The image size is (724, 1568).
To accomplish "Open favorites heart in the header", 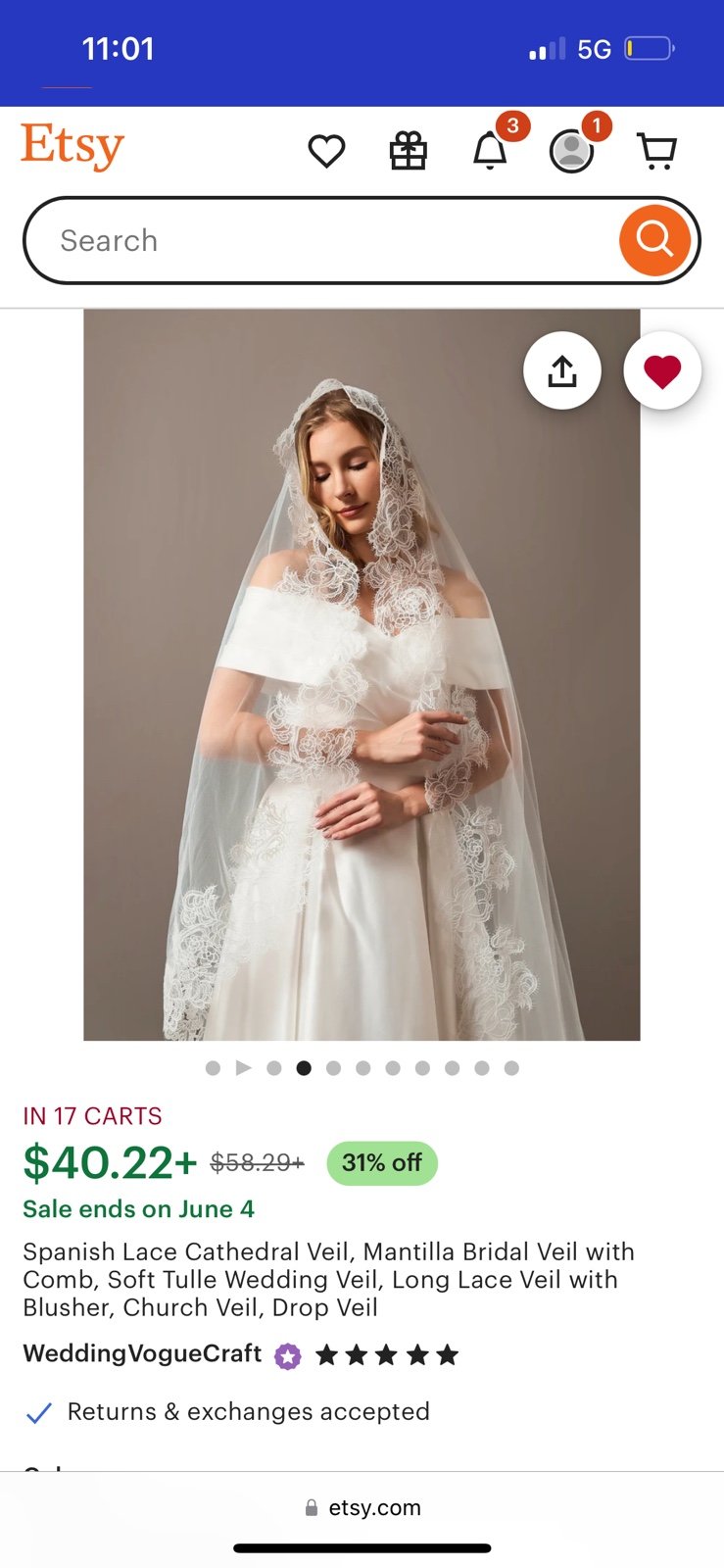I will pyautogui.click(x=326, y=151).
